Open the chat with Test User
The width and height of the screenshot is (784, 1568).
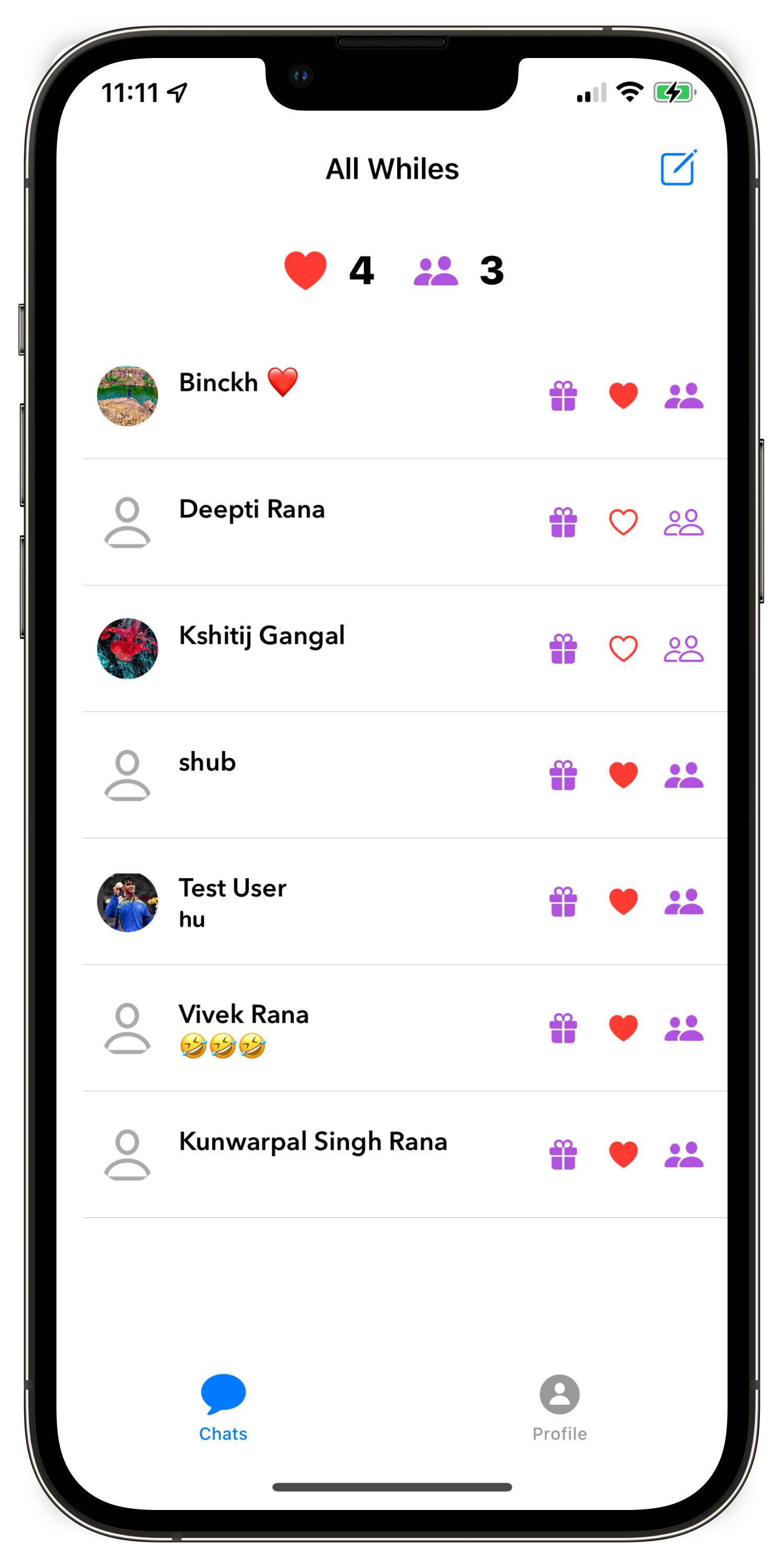coord(304,902)
